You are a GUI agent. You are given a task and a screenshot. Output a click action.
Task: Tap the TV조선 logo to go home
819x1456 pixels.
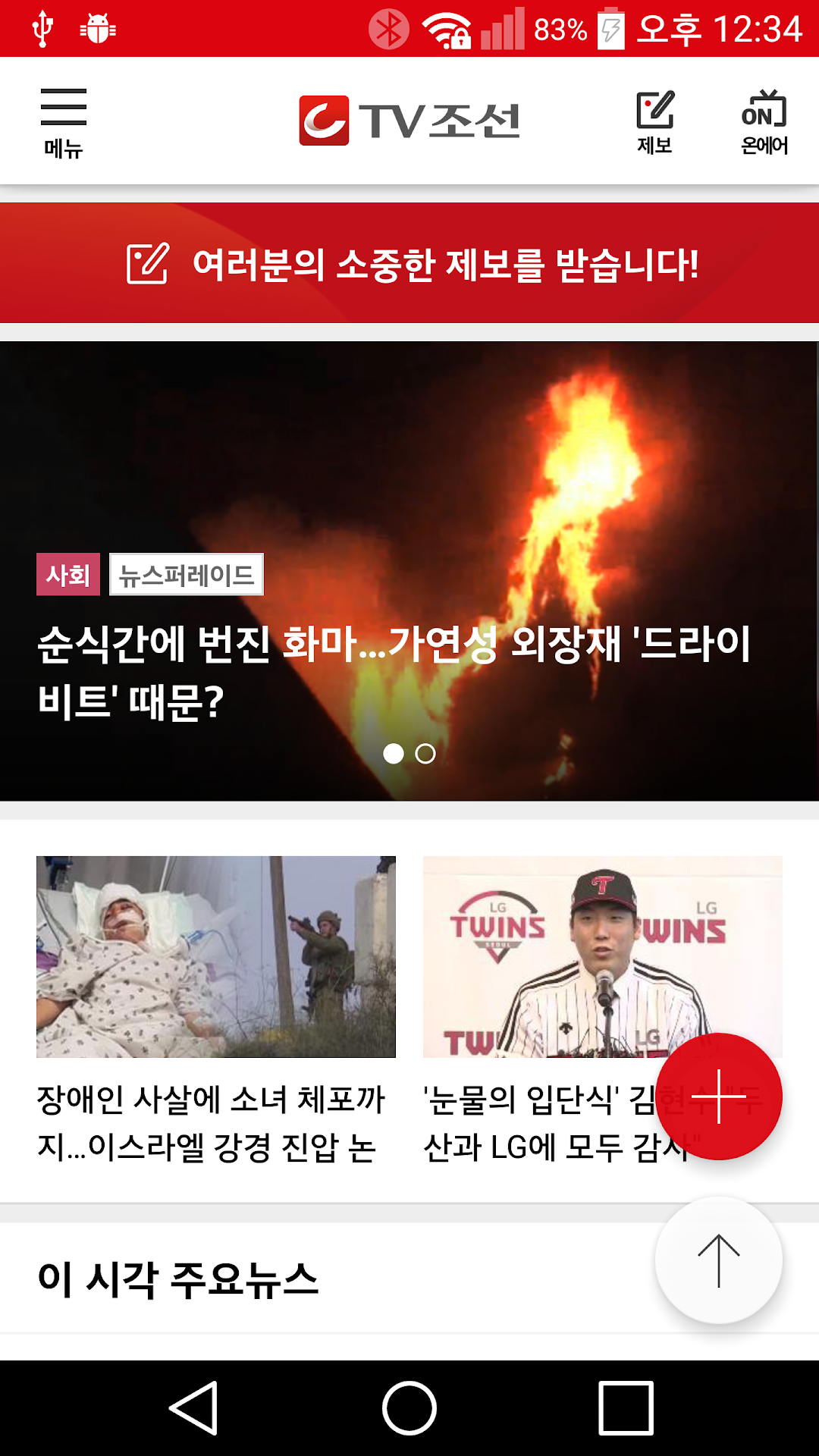click(409, 121)
